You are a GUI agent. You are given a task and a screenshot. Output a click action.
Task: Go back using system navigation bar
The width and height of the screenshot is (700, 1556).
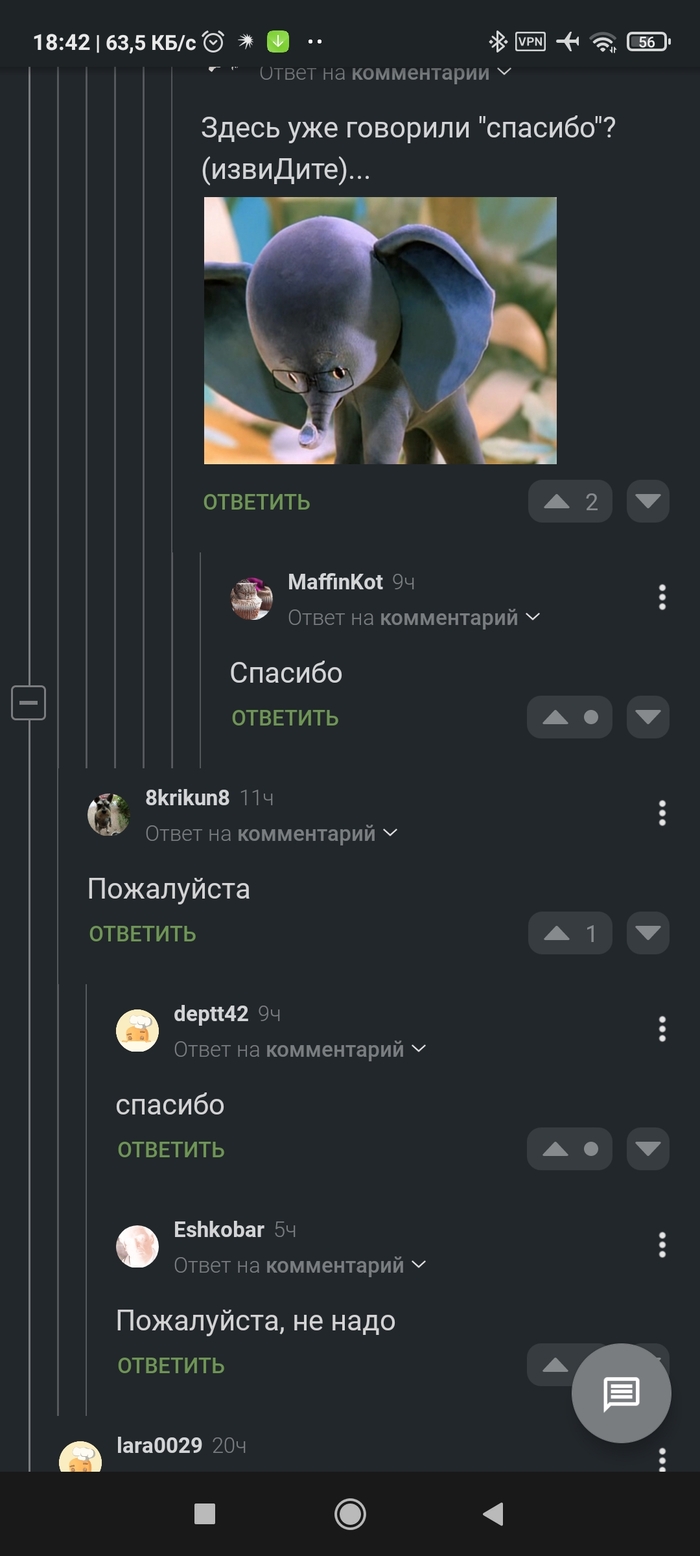coord(493,1514)
